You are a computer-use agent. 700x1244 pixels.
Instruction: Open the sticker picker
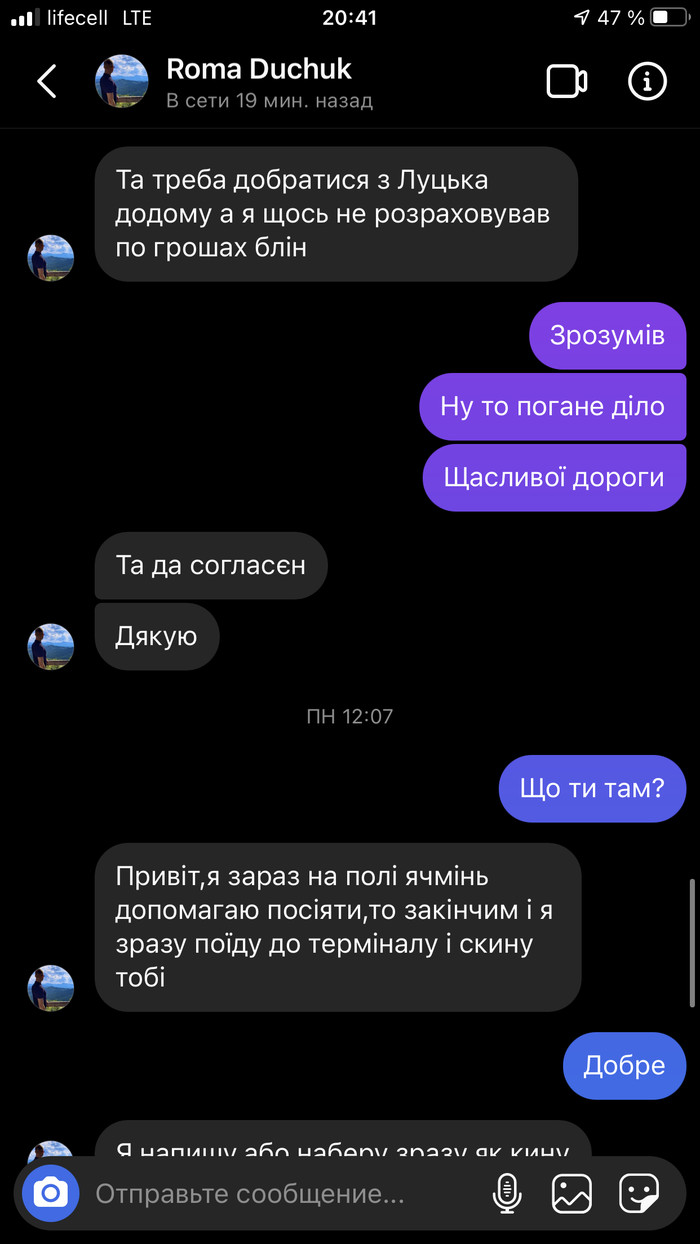(x=638, y=1193)
